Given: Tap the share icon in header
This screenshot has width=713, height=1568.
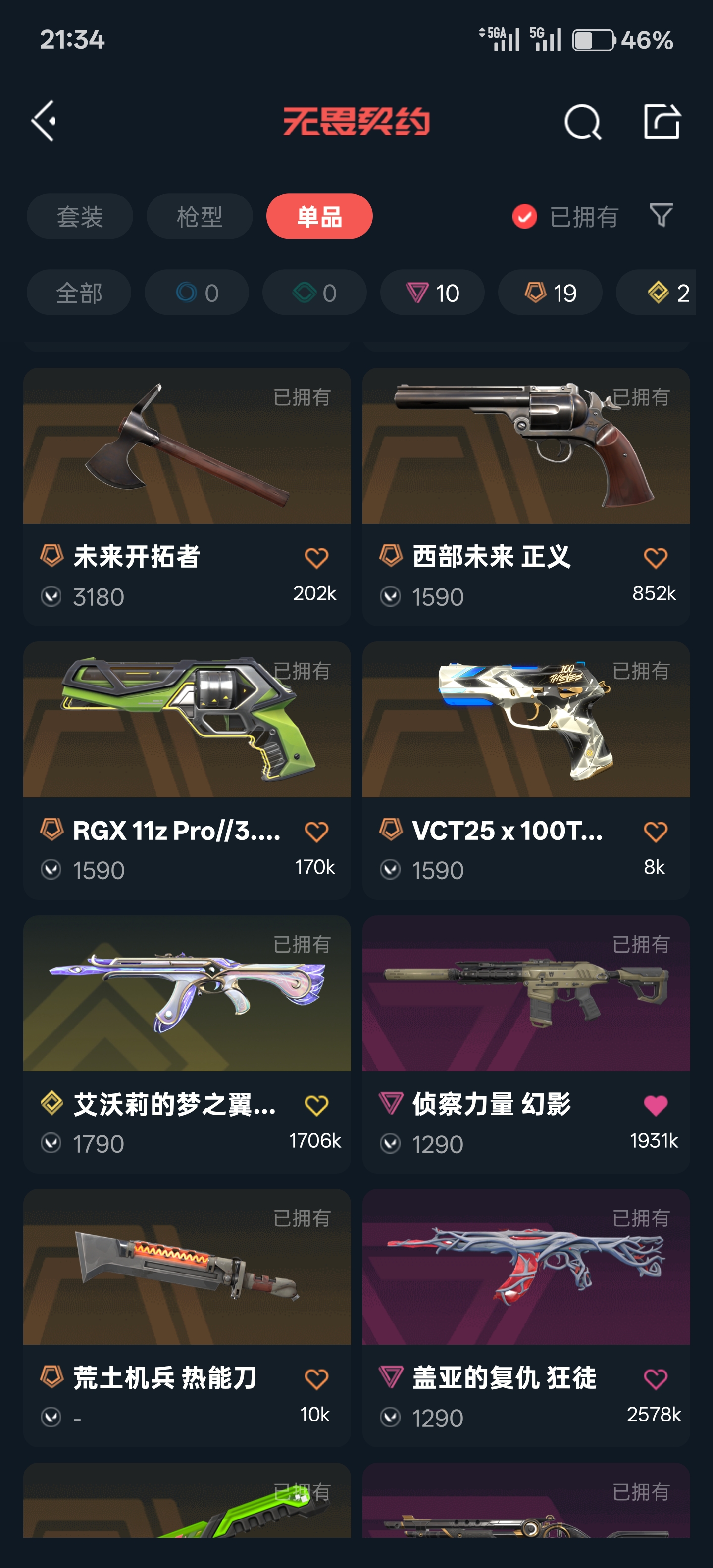Looking at the screenshot, I should tap(661, 121).
